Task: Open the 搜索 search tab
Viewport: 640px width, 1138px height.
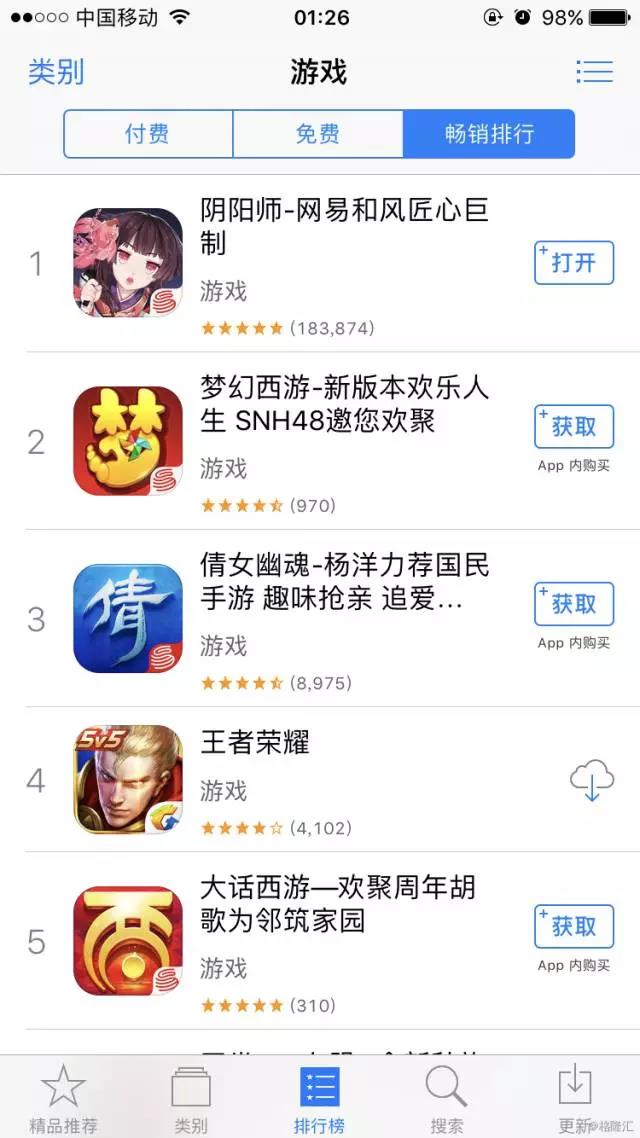Action: click(447, 1096)
